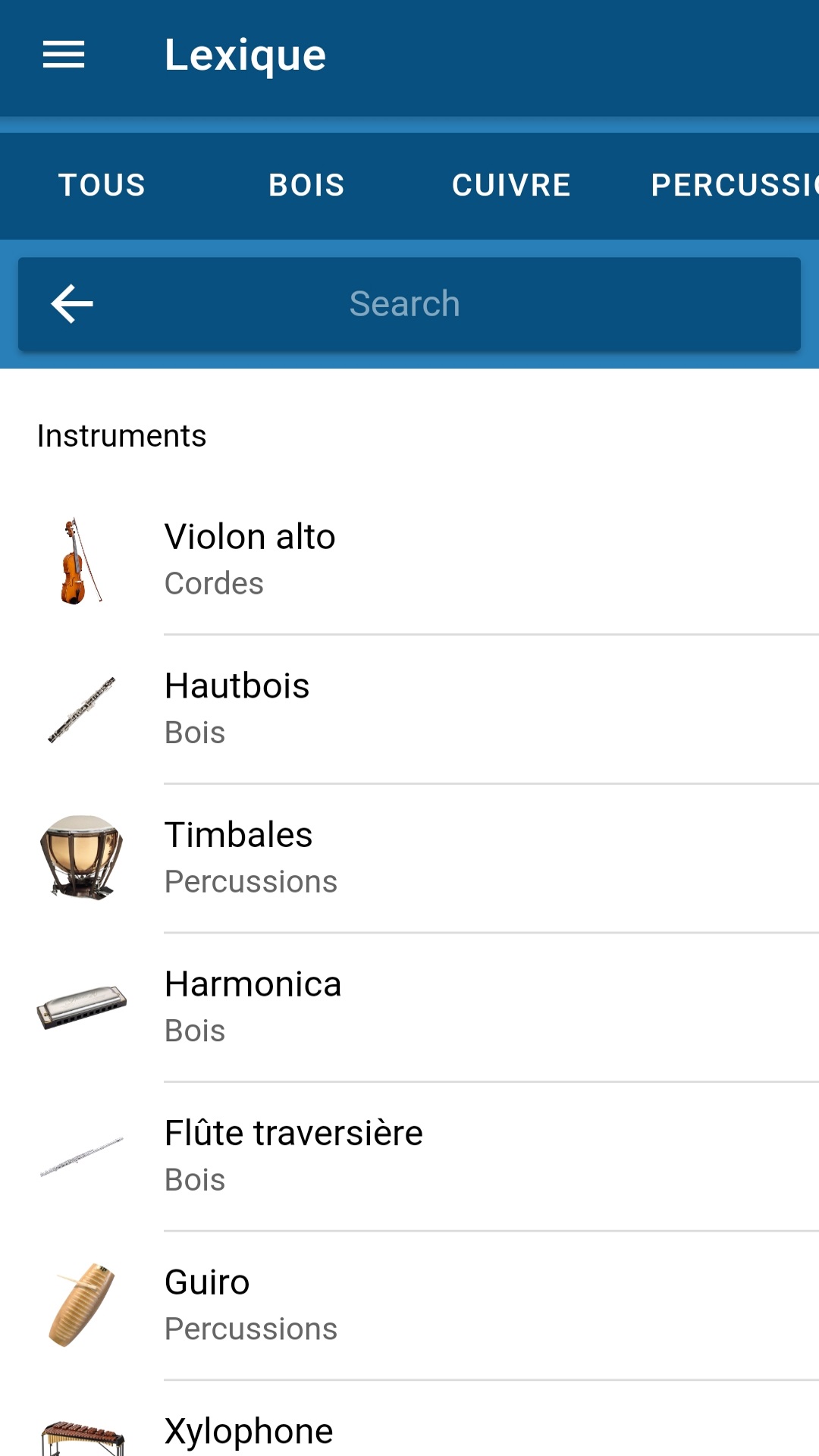Viewport: 819px width, 1456px height.
Task: View Flûte traversière details
Action: pos(409,1156)
